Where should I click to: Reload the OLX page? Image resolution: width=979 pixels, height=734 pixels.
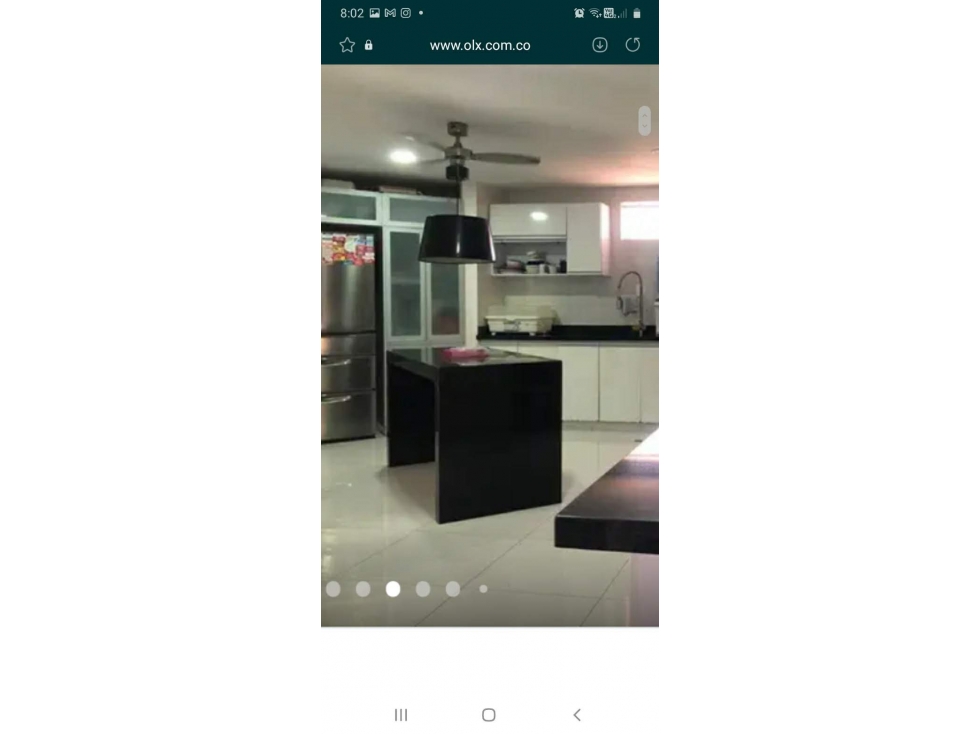point(633,45)
